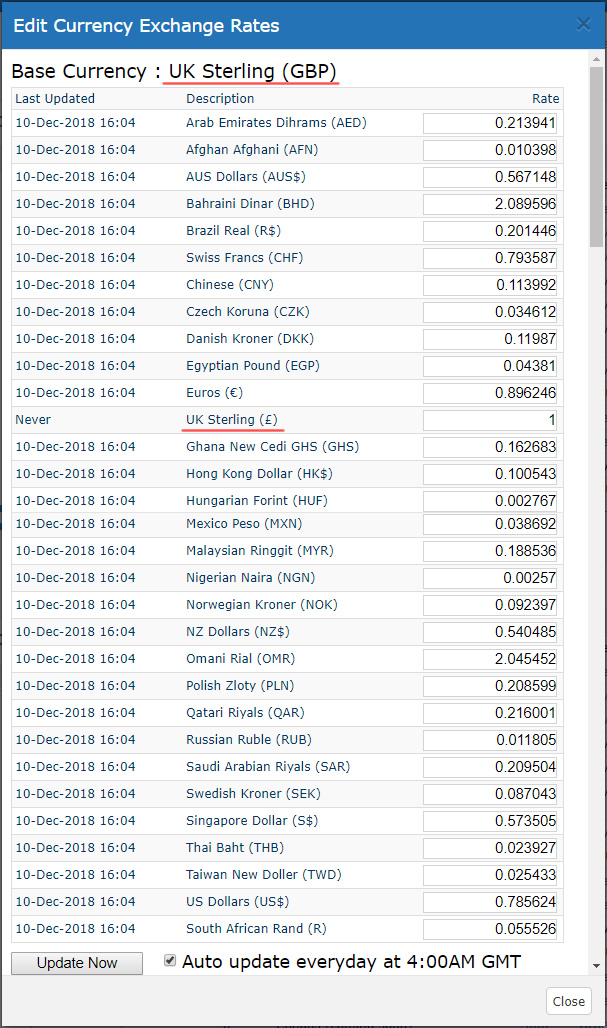
Task: Toggle Auto update everyday at 4:00AM GMT
Action: coord(170,960)
